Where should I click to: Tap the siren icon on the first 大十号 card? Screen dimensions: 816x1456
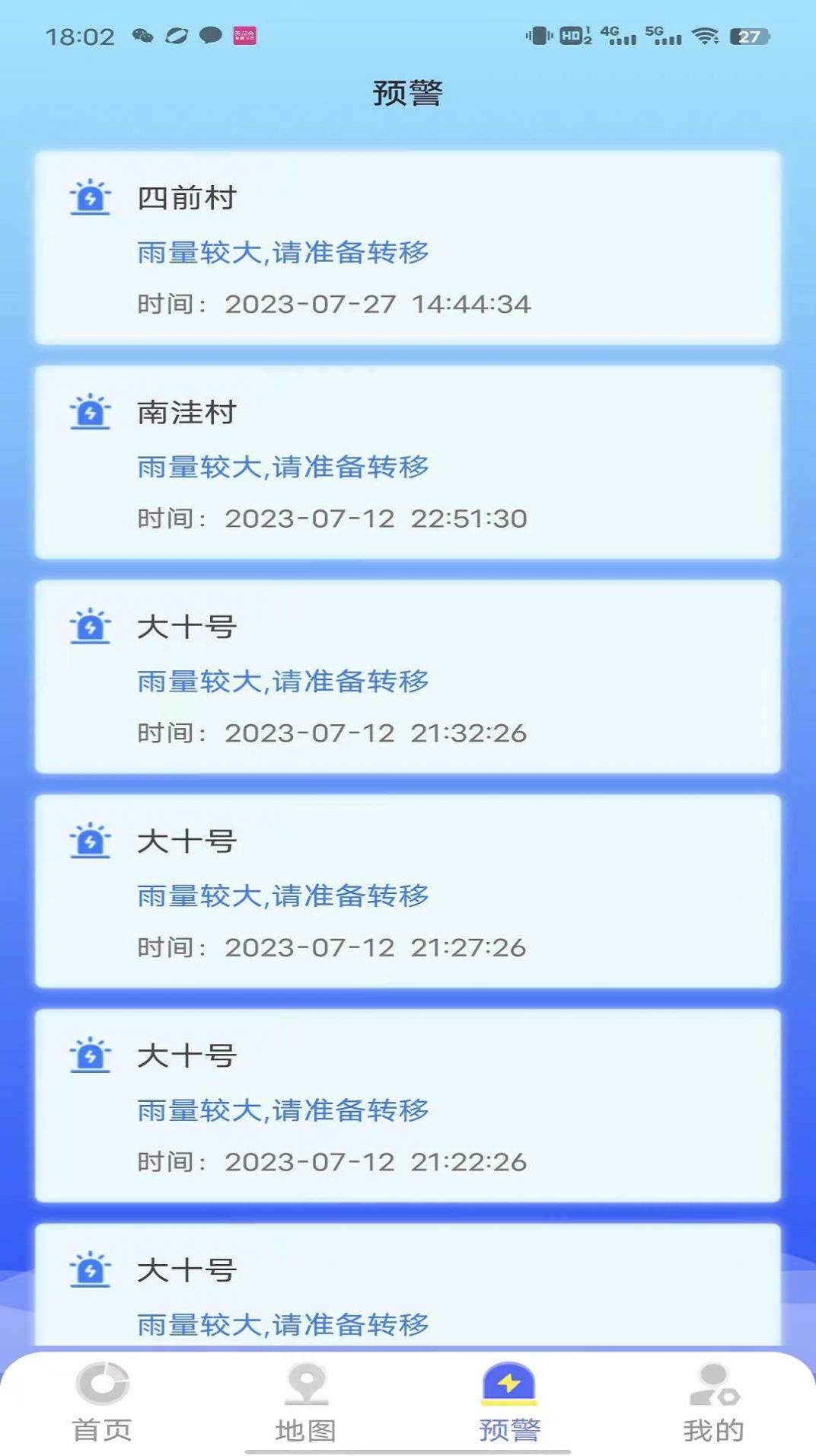[x=91, y=627]
